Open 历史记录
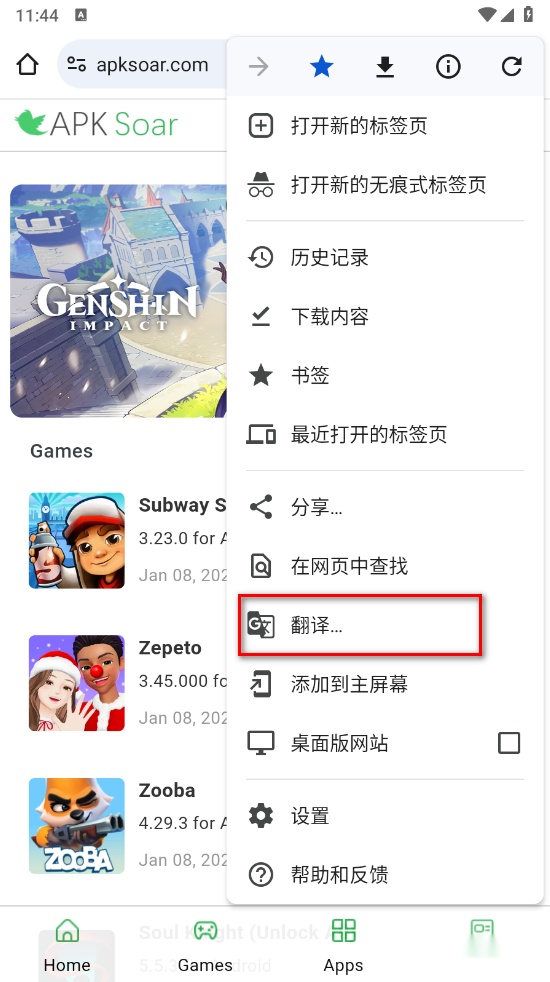The height and width of the screenshot is (982, 550). pyautogui.click(x=385, y=257)
